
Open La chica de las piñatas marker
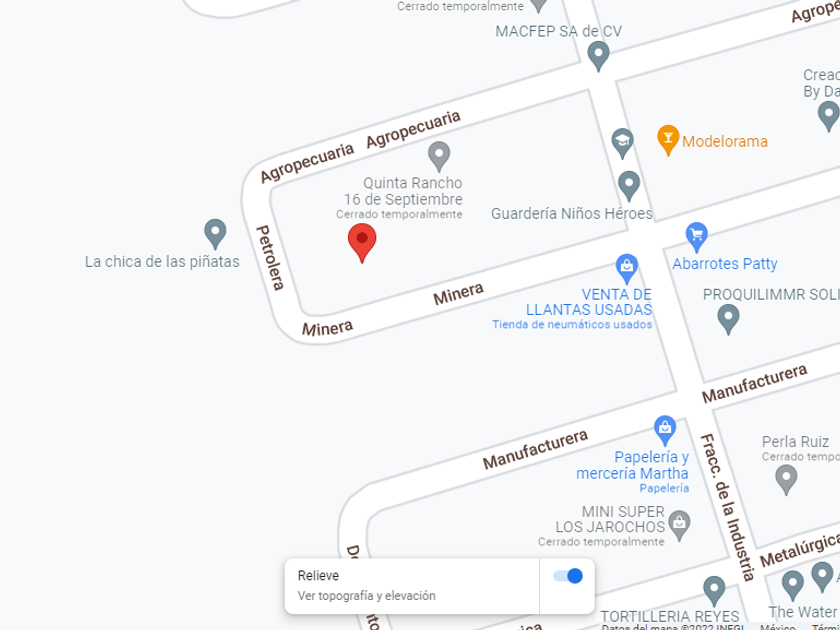215,234
